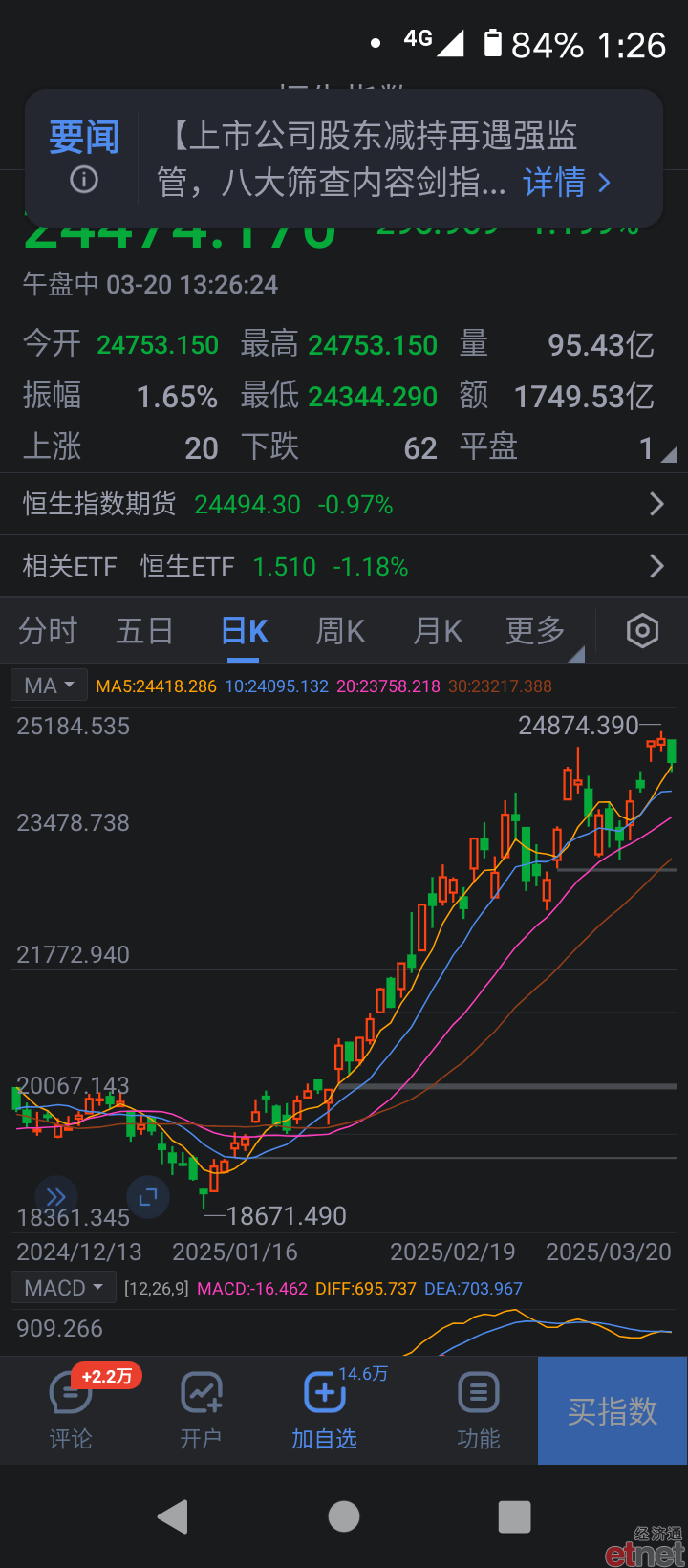Select the 日K chart tab

244,631
